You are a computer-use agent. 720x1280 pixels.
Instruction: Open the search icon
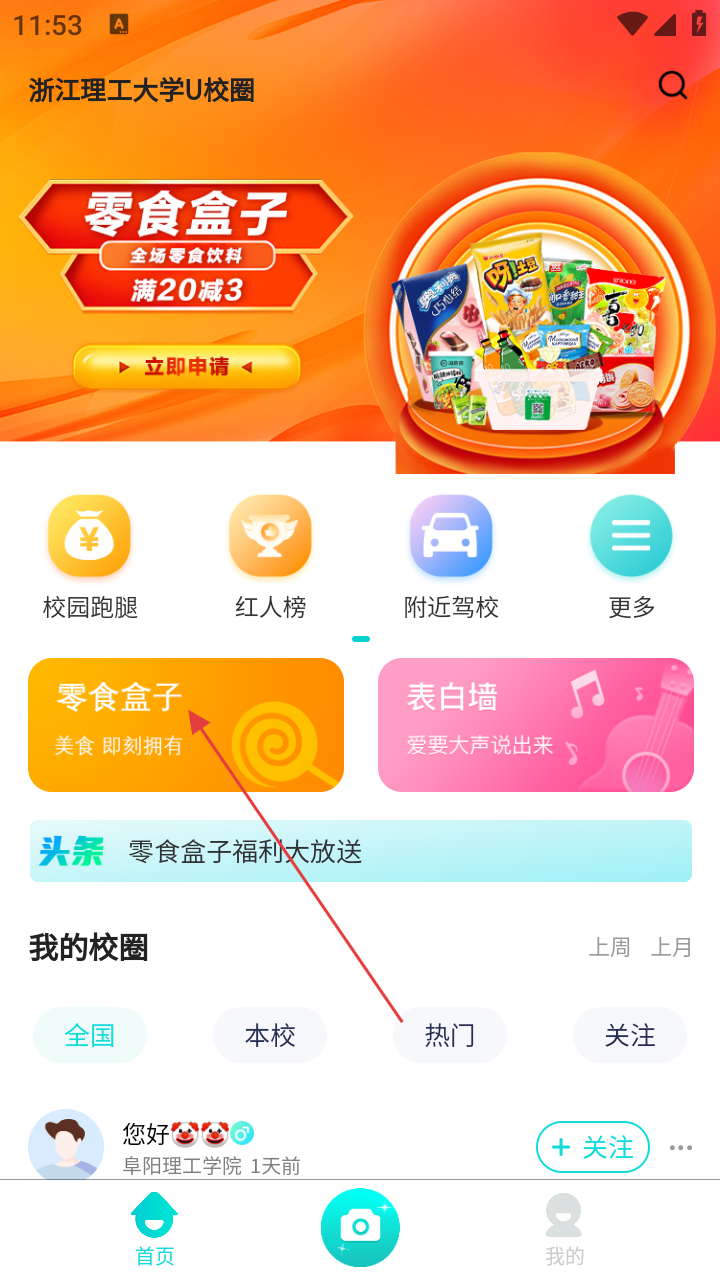pos(673,86)
